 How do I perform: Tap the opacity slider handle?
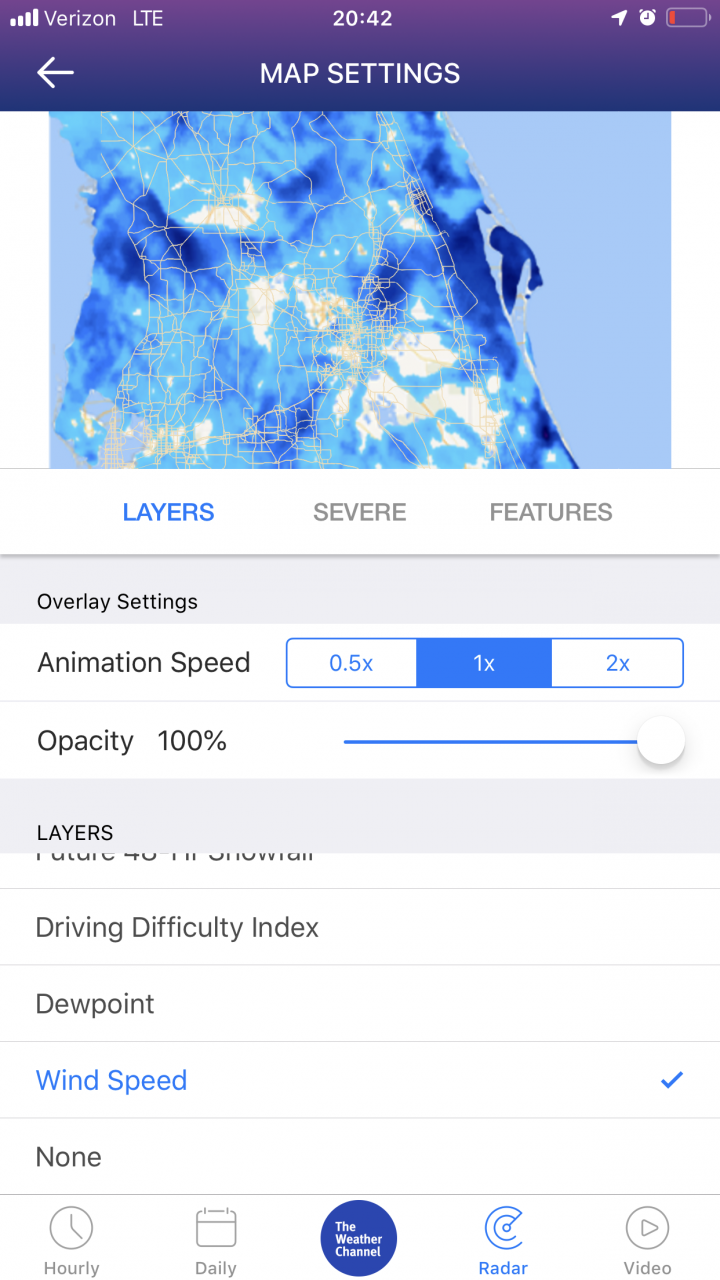[660, 741]
